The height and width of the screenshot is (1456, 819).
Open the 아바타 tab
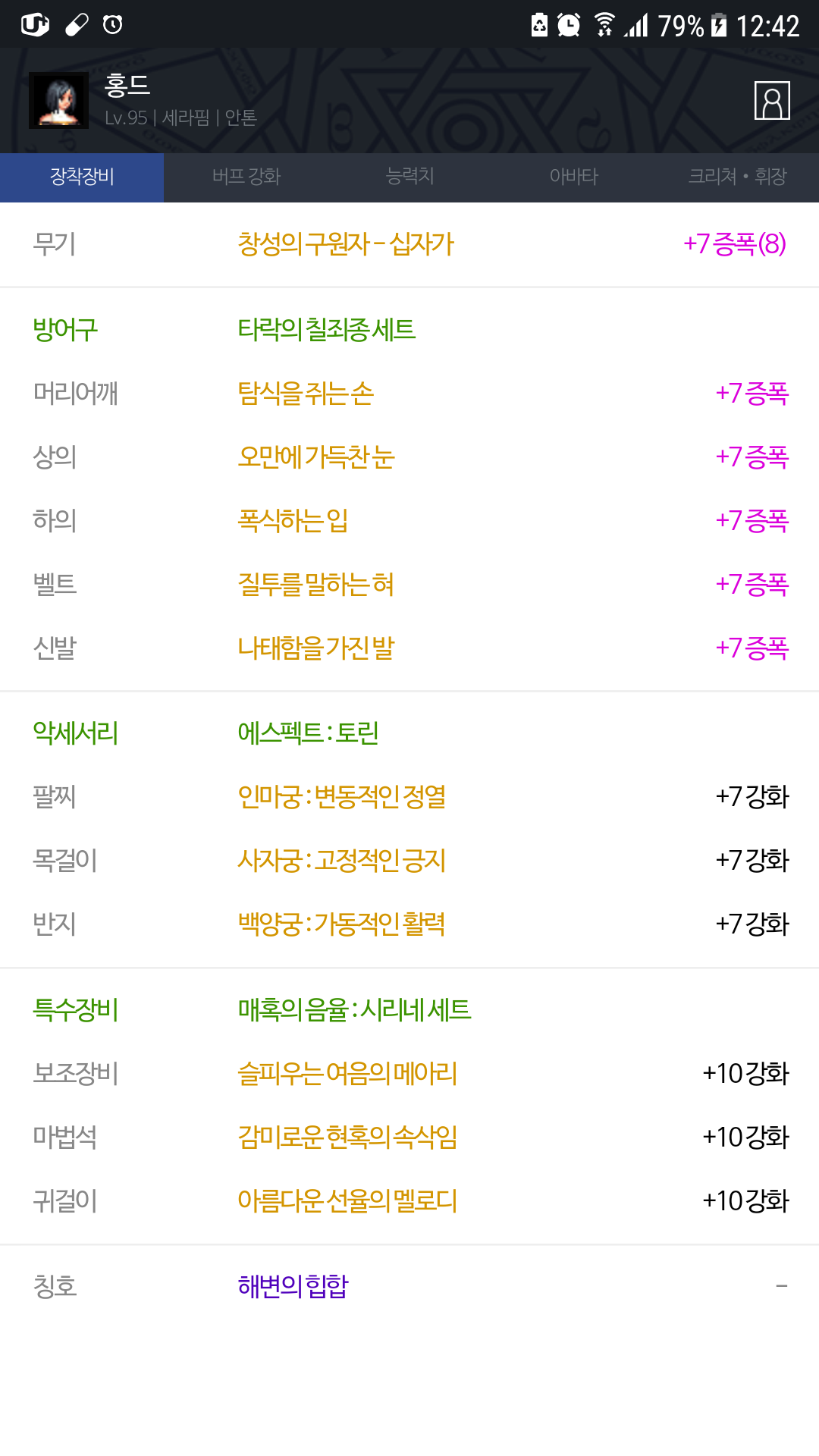pos(573,177)
